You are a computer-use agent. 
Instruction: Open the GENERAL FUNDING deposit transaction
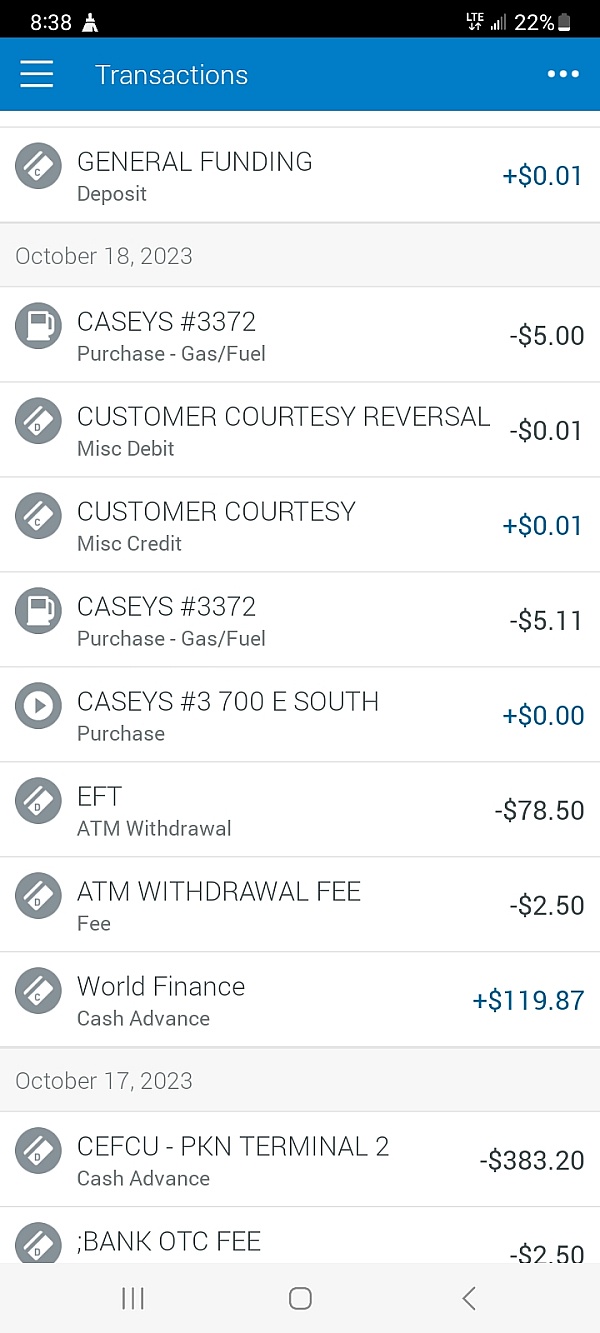300,175
